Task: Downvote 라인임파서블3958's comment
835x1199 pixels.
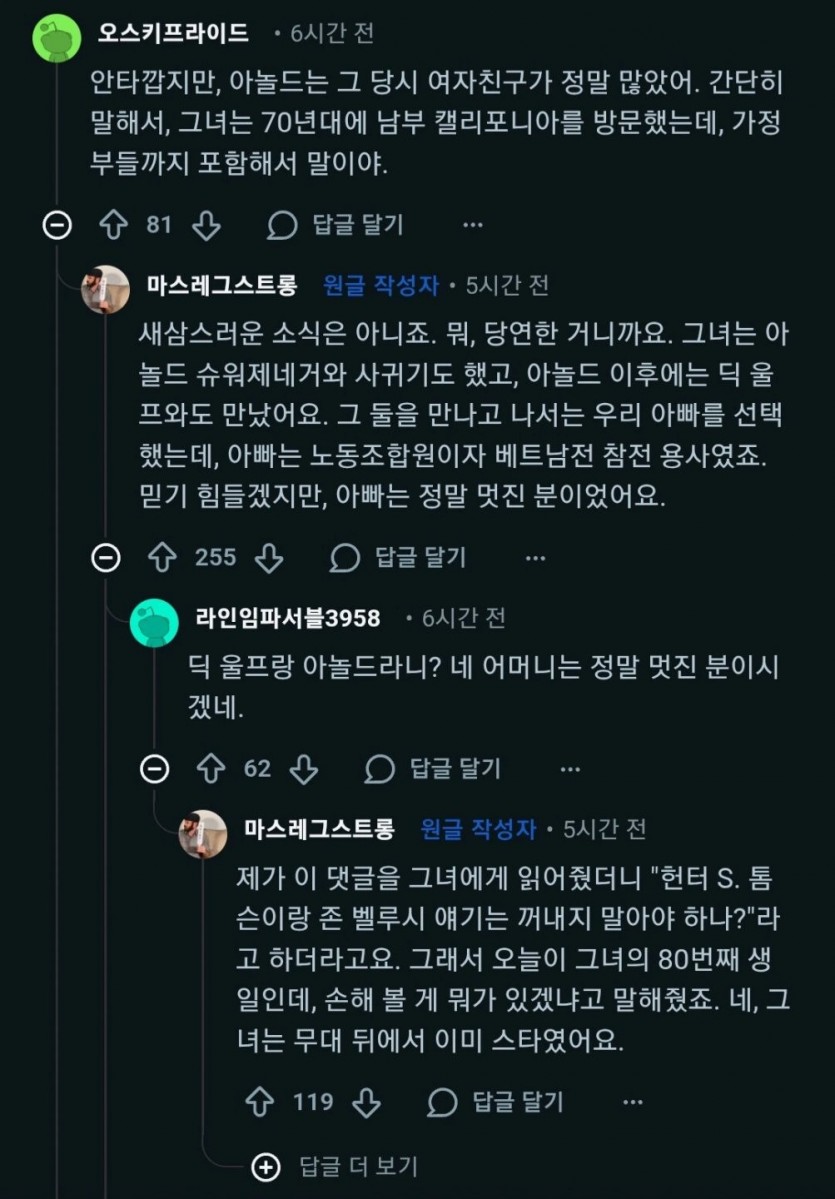Action: point(304,768)
